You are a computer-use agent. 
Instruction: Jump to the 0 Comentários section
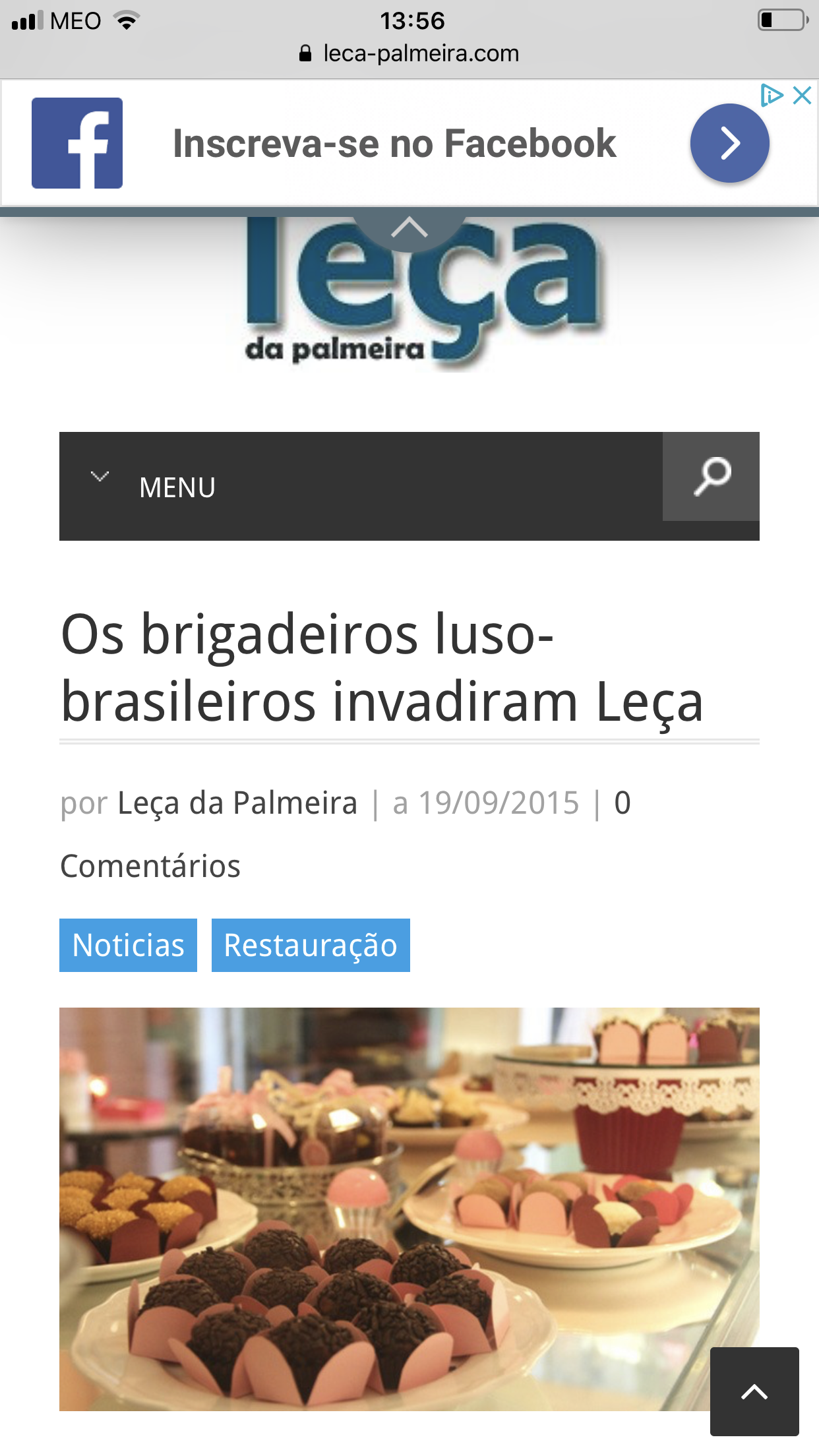point(150,866)
